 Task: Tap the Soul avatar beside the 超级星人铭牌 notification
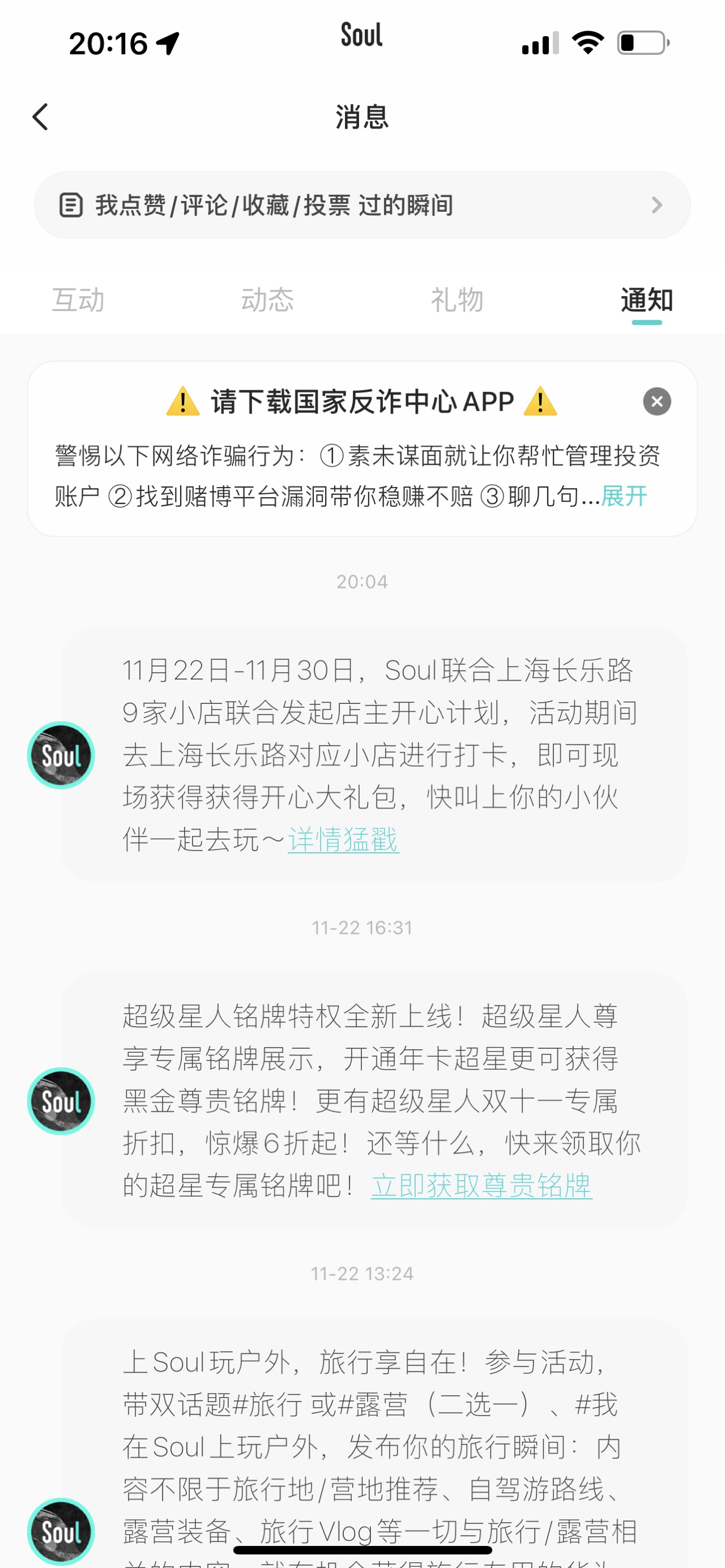(x=61, y=1101)
